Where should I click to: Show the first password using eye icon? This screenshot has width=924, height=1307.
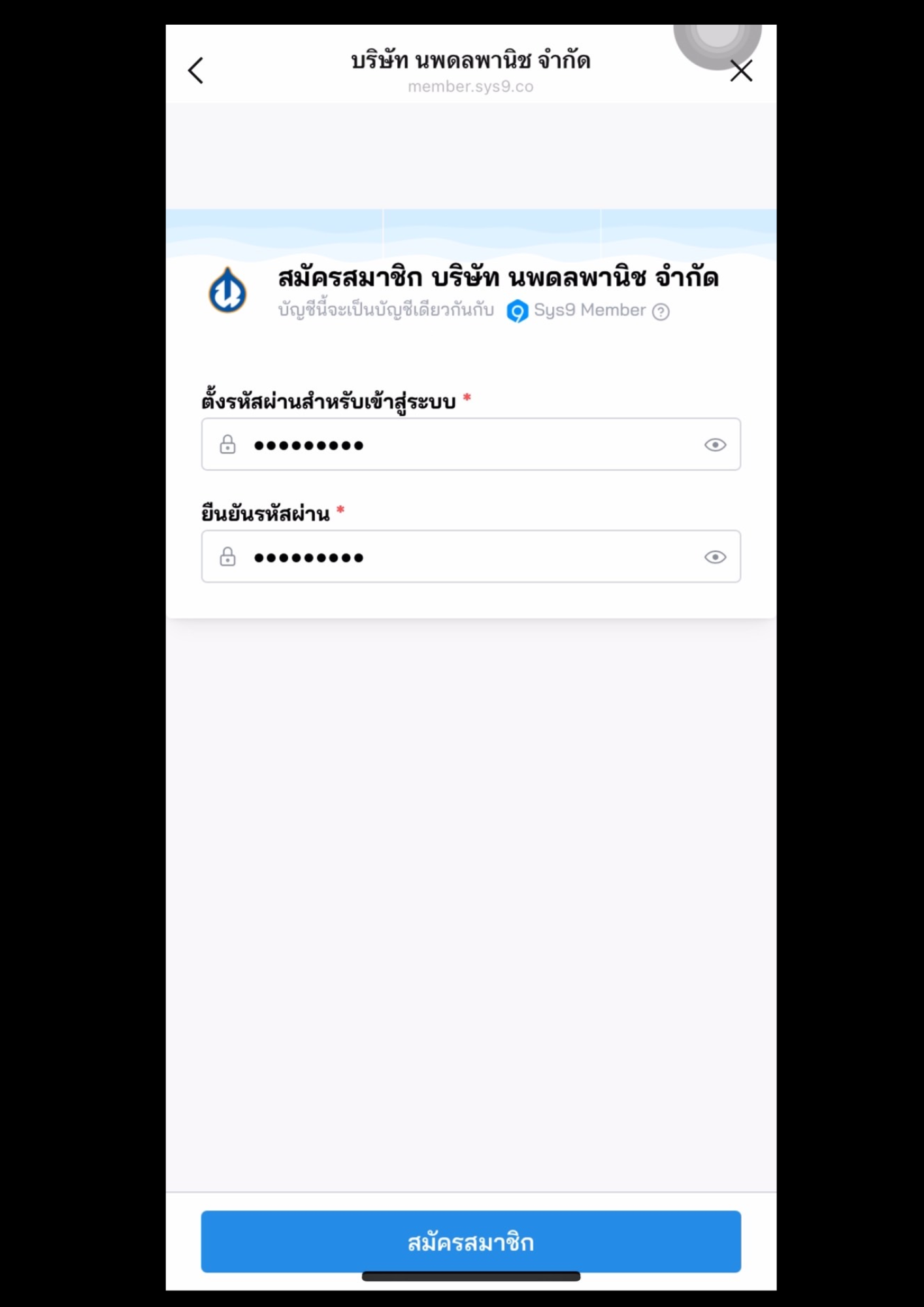715,445
